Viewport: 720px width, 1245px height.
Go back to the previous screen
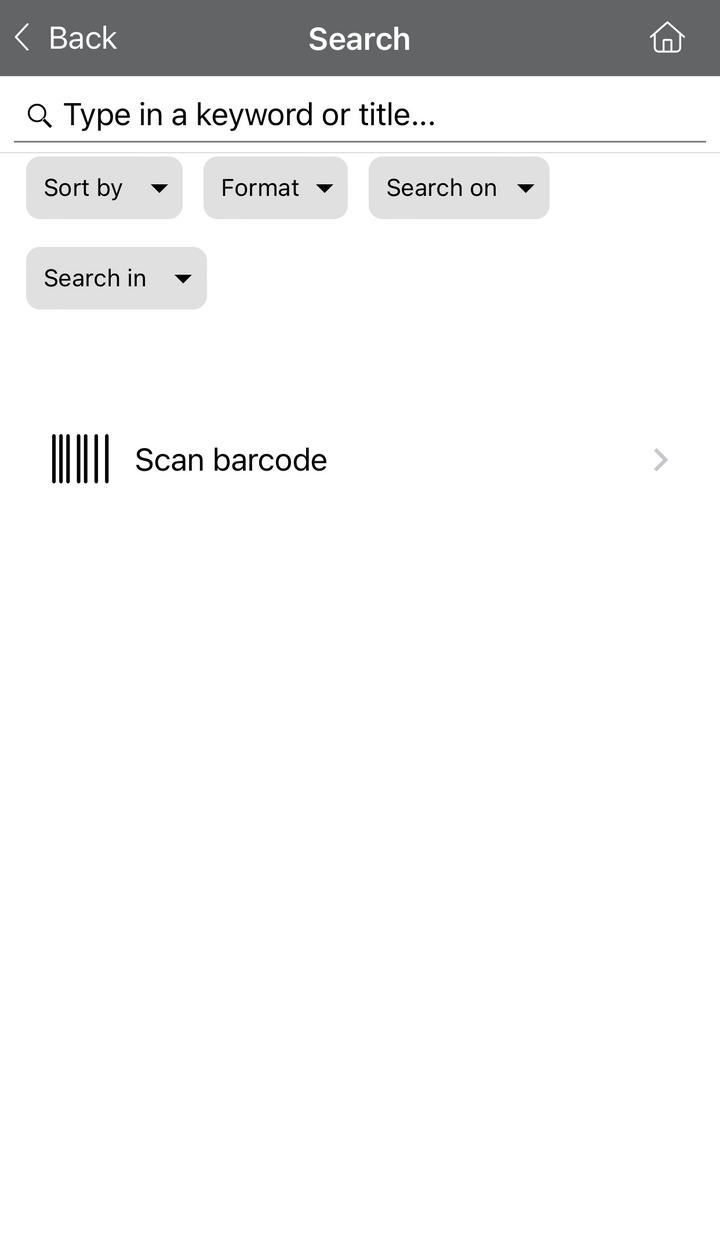[x=65, y=38]
